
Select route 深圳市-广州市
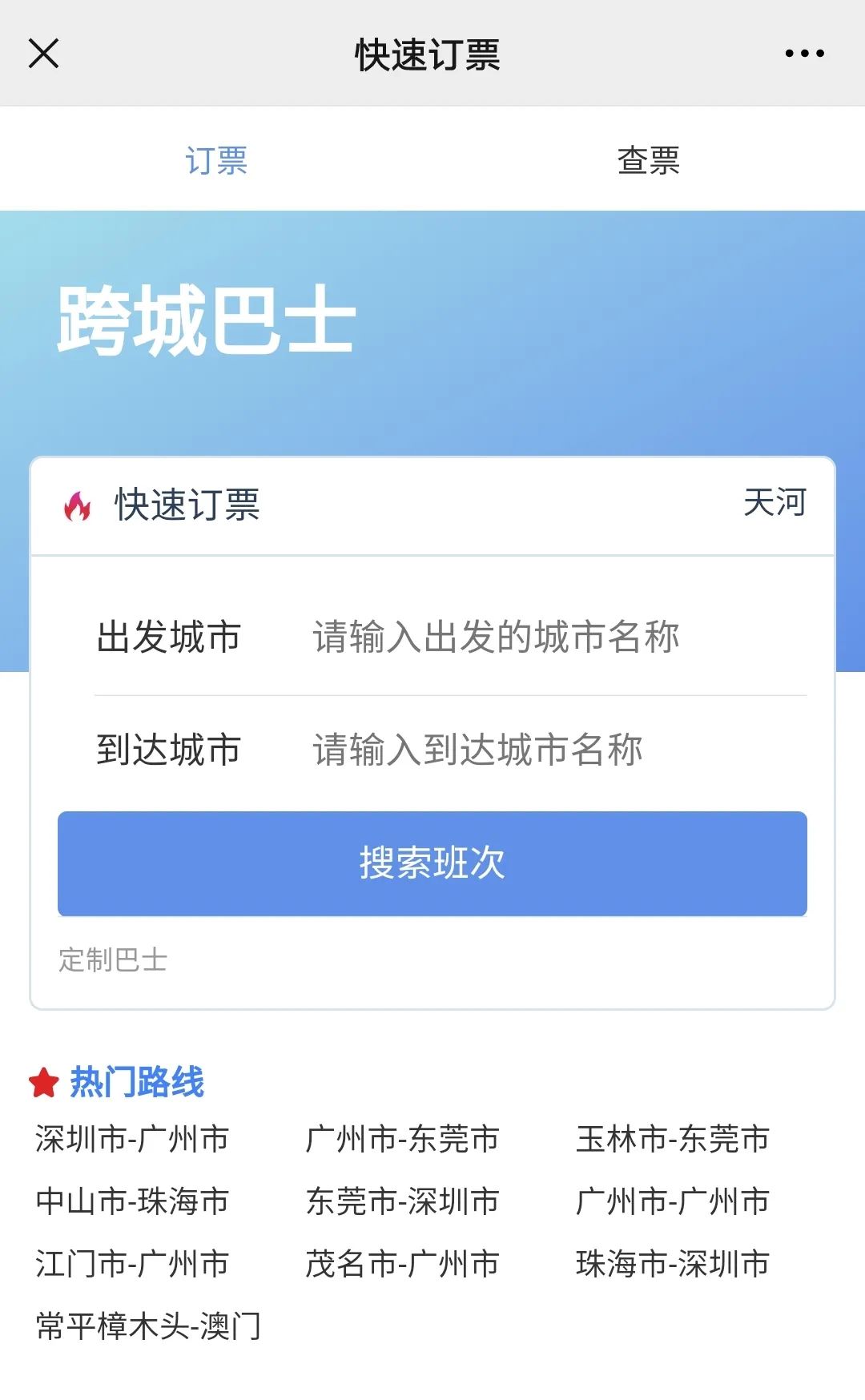point(131,1140)
